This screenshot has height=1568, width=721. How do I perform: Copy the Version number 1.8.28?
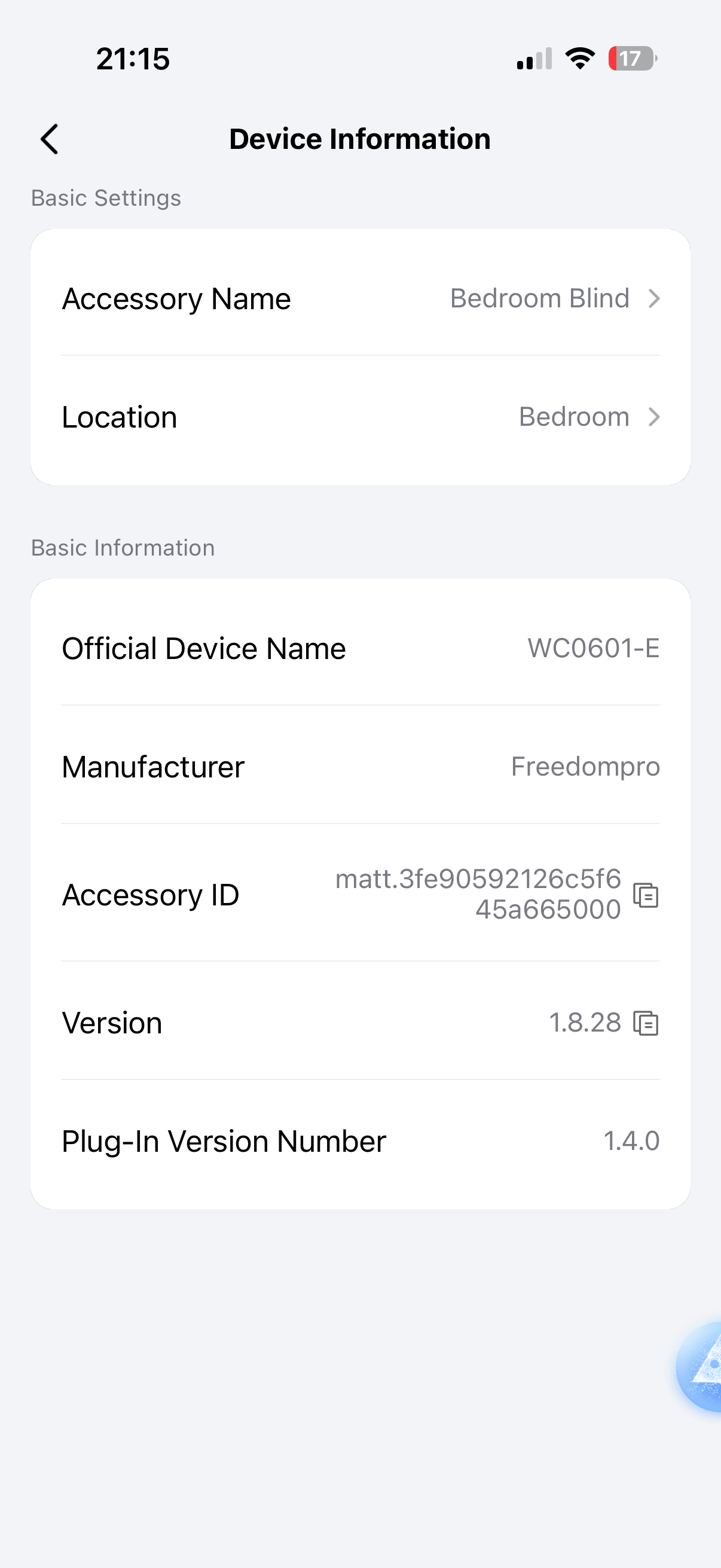pyautogui.click(x=646, y=1023)
